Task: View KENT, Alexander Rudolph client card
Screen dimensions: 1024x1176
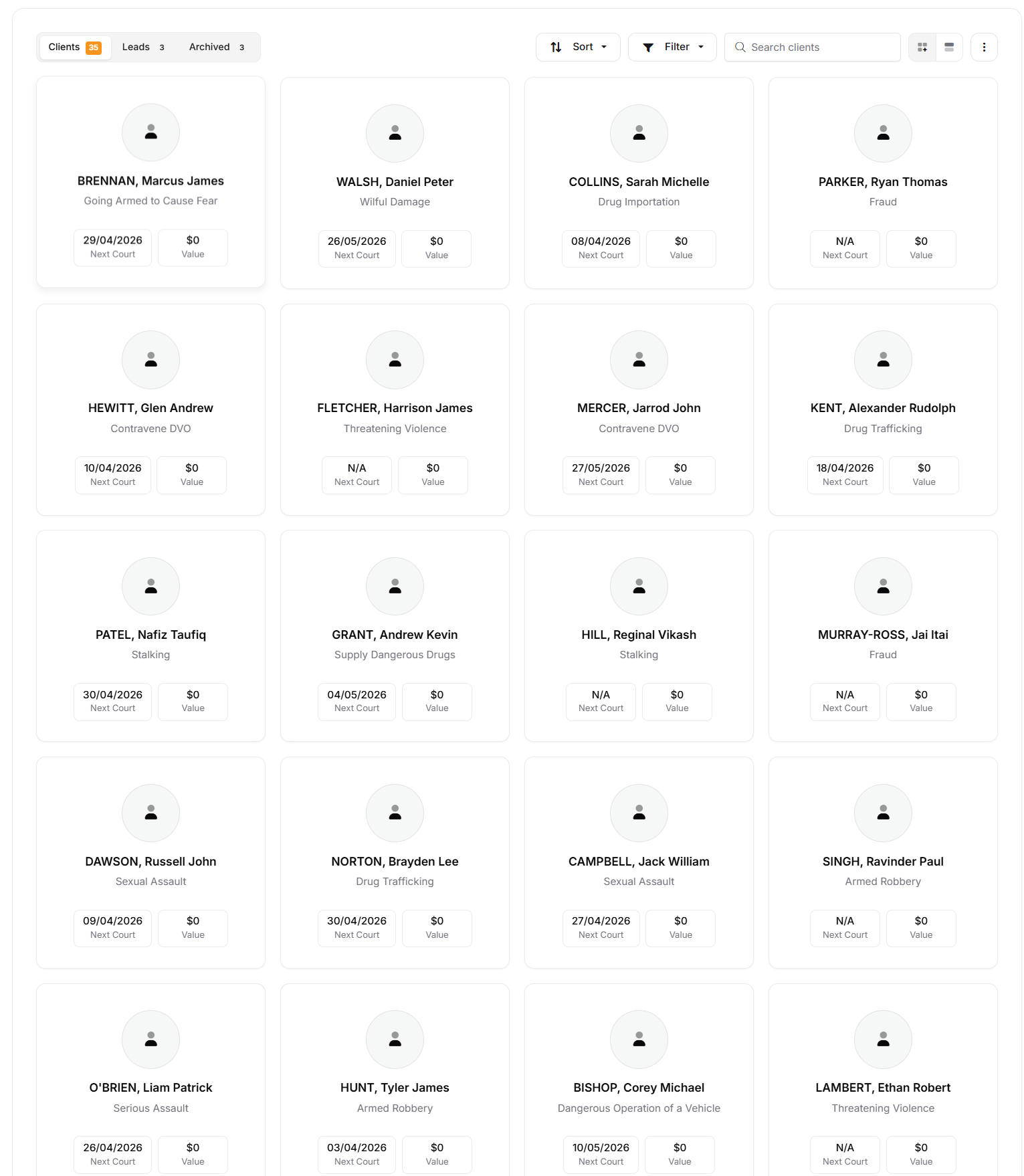Action: tap(883, 408)
